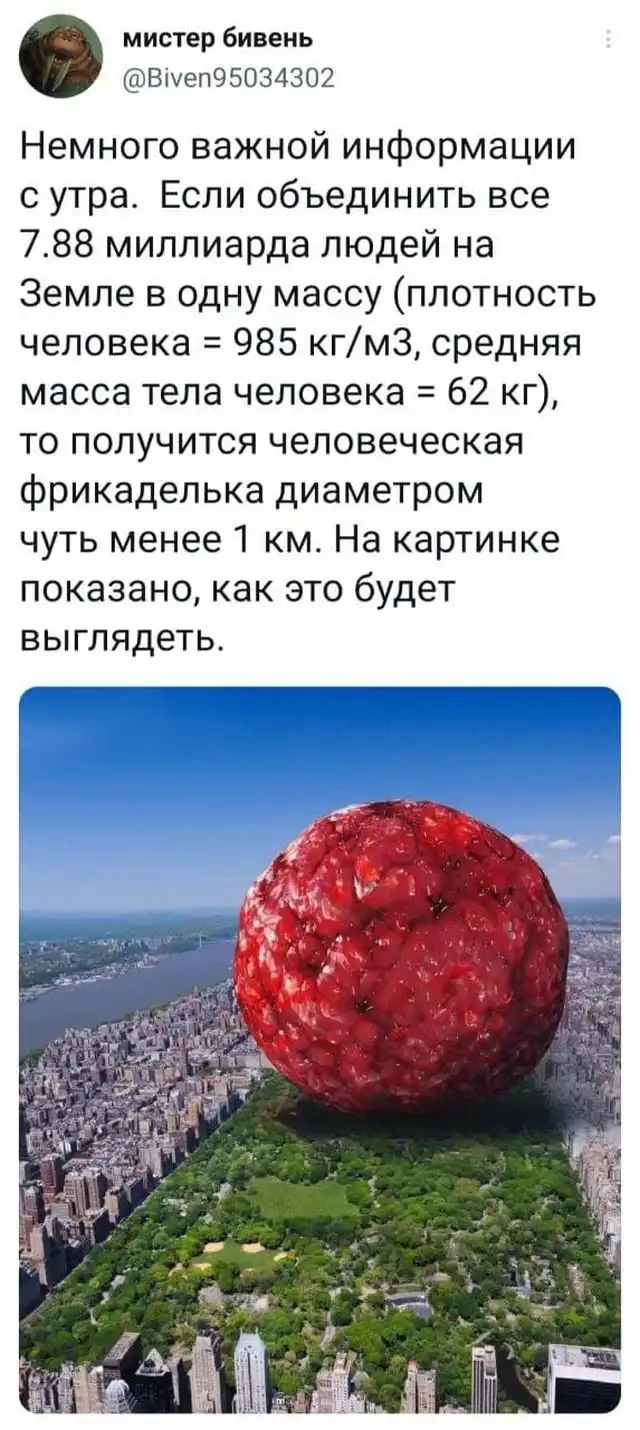Viewport: 640px width, 1430px height.
Task: Open мистер бивень's profile picture
Action: tap(61, 57)
